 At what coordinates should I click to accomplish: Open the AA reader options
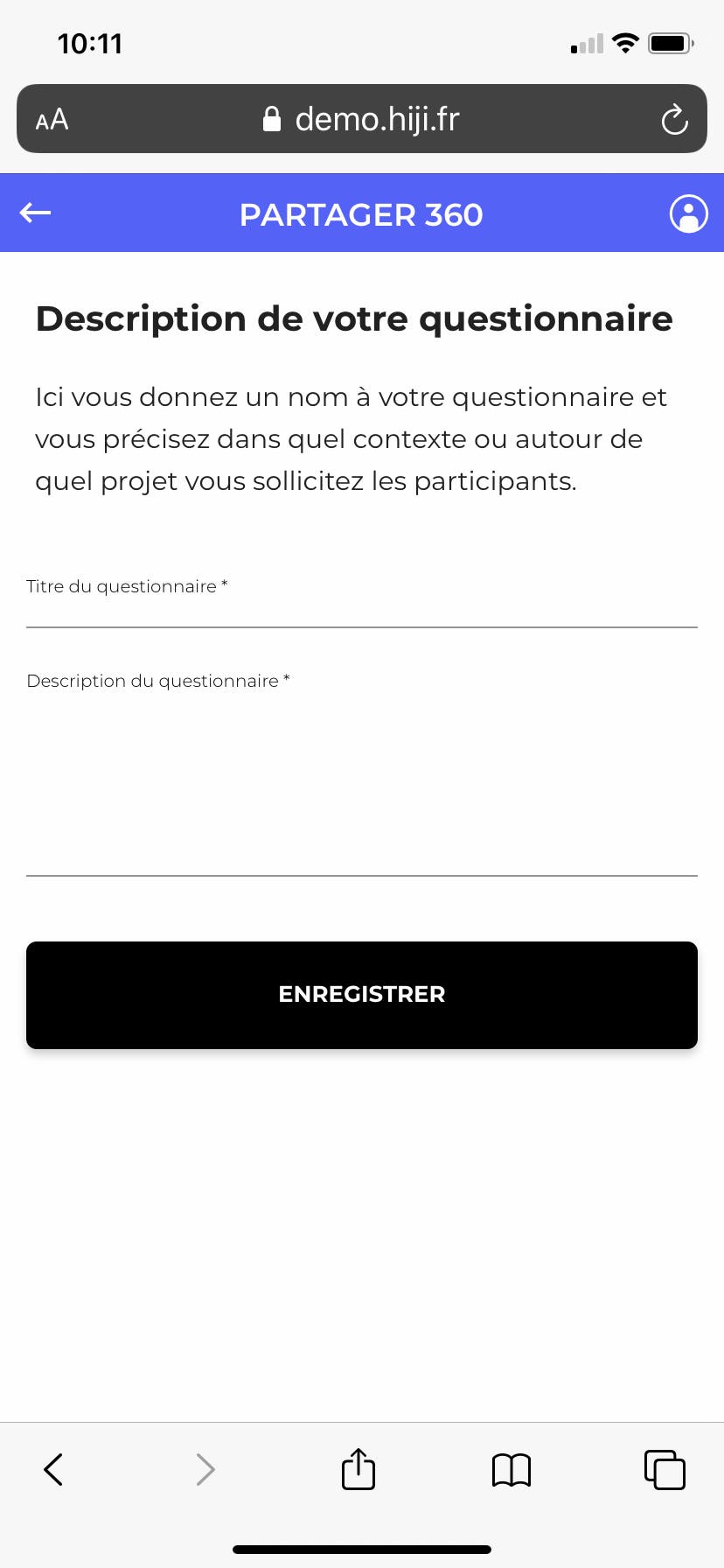click(52, 120)
